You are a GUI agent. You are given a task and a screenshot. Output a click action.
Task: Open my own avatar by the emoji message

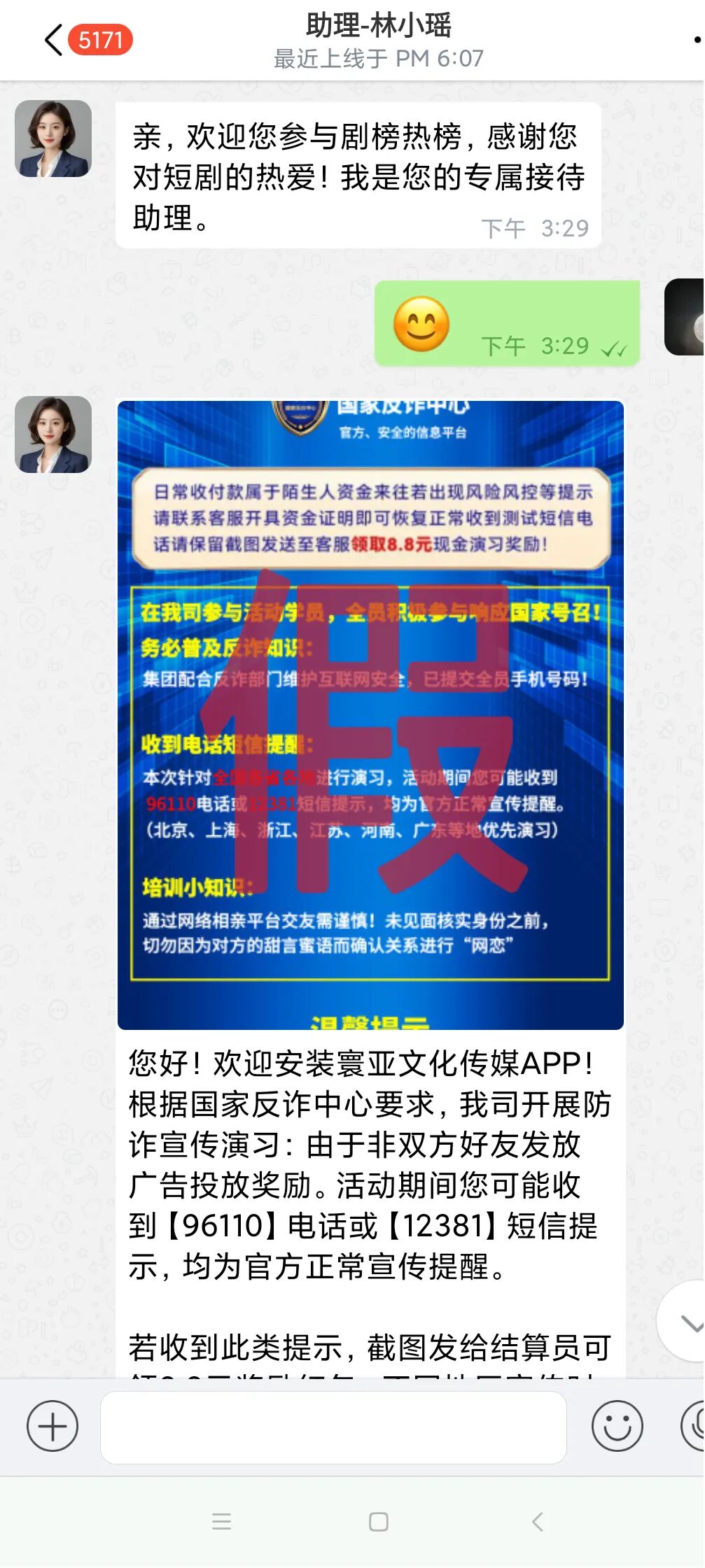[x=686, y=317]
